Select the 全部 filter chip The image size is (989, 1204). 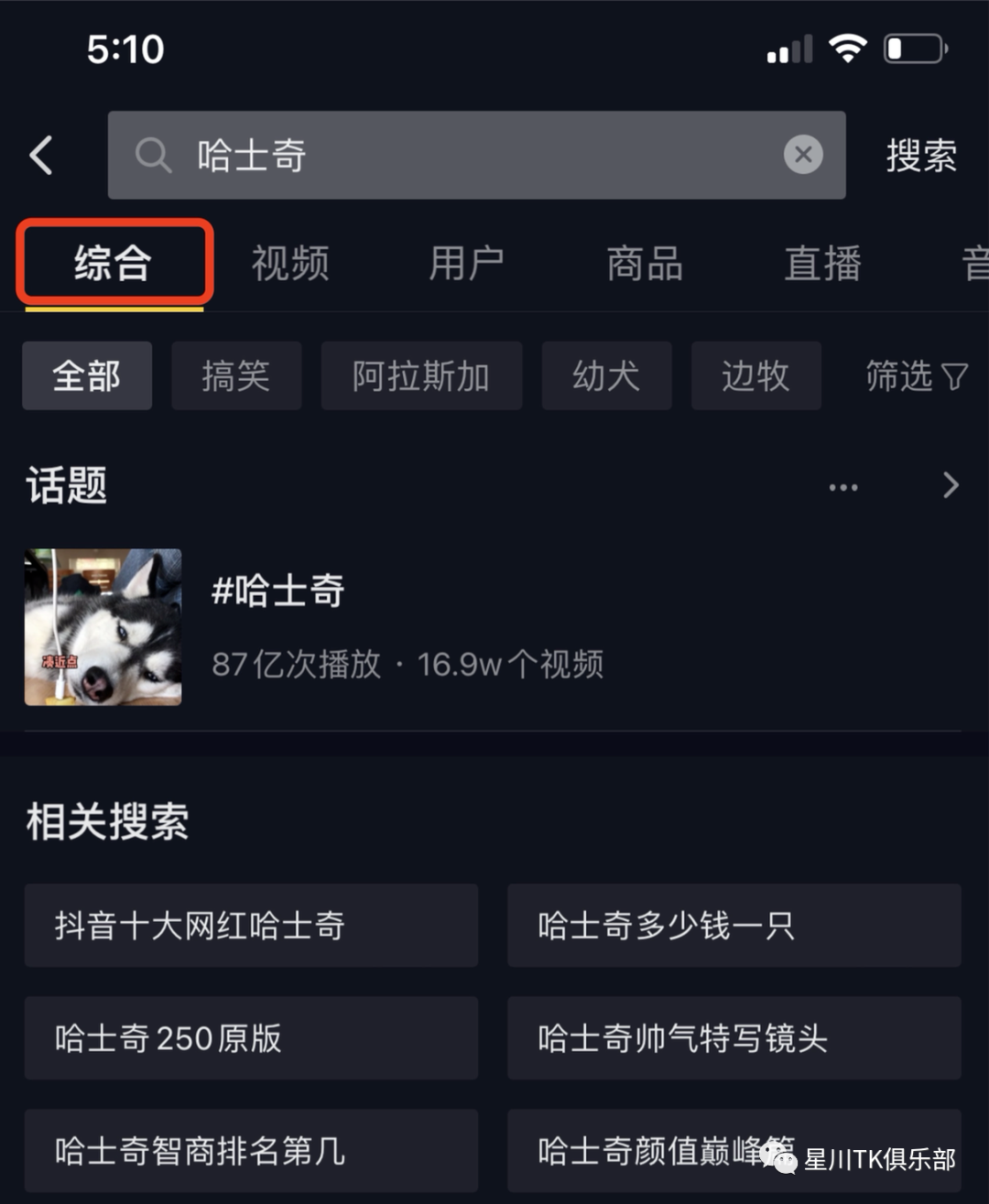(x=87, y=376)
